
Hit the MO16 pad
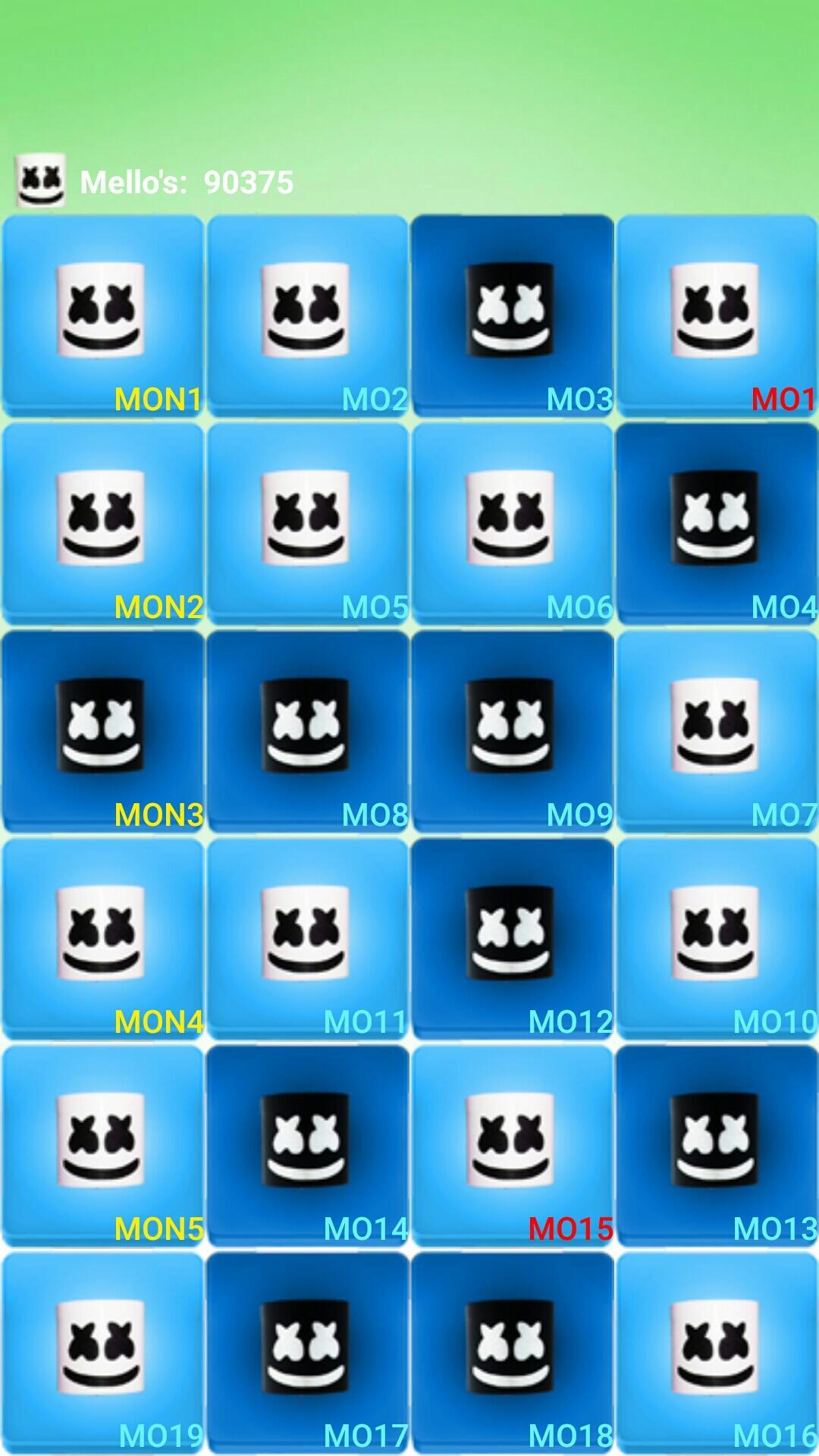click(717, 1352)
